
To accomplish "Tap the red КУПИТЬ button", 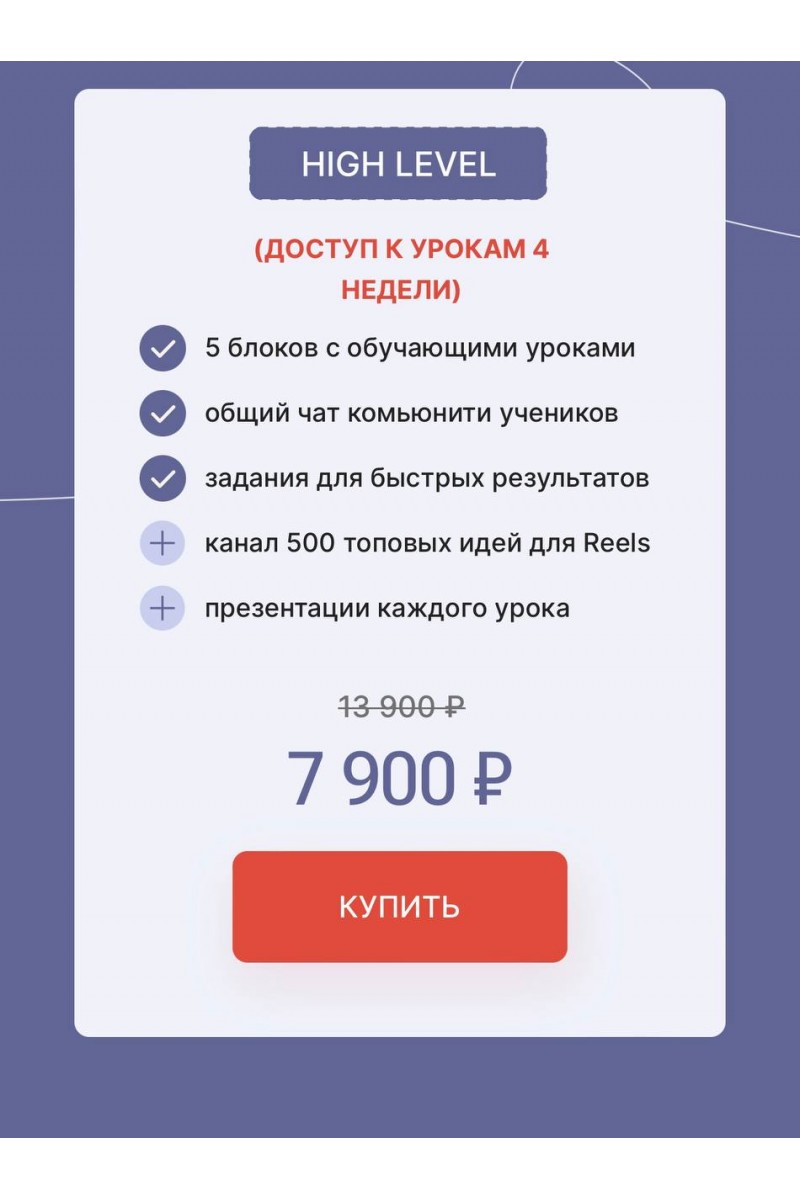I will (400, 906).
